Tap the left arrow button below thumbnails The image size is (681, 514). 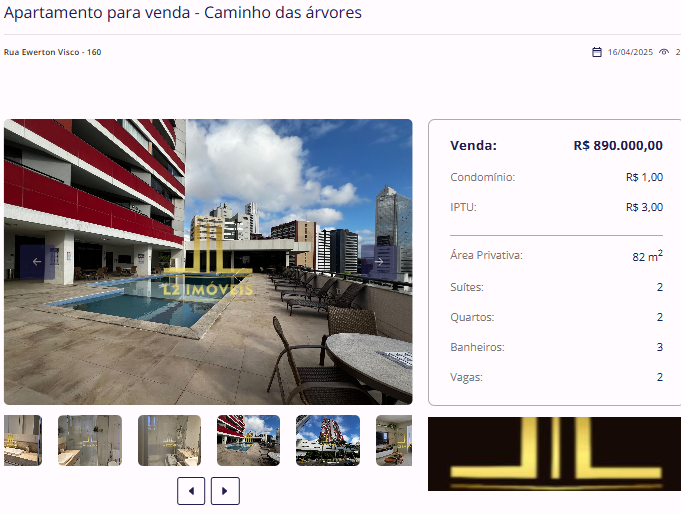[191, 491]
